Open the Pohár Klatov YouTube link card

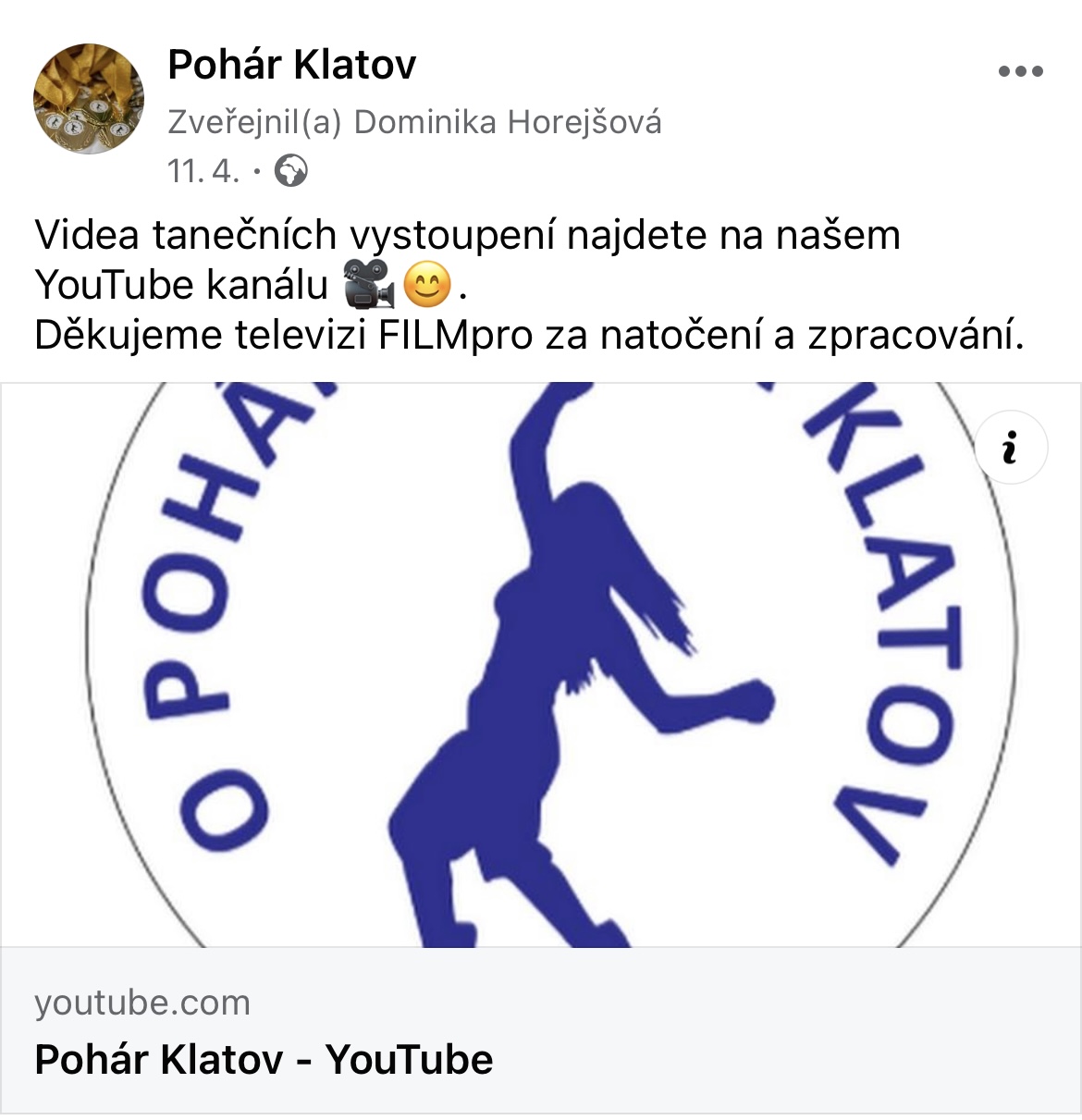coord(264,1059)
